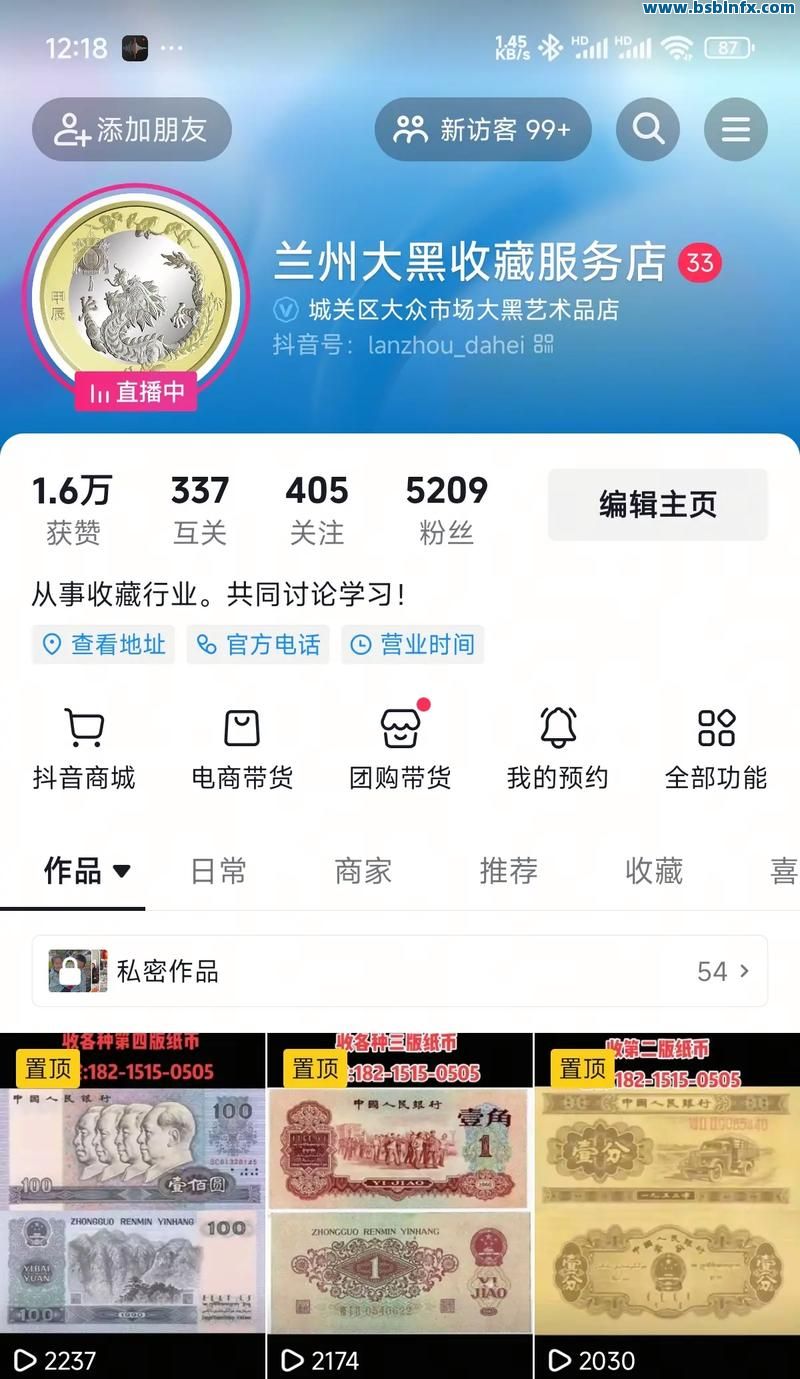
Task: Go to 团购带货
Action: (x=400, y=748)
